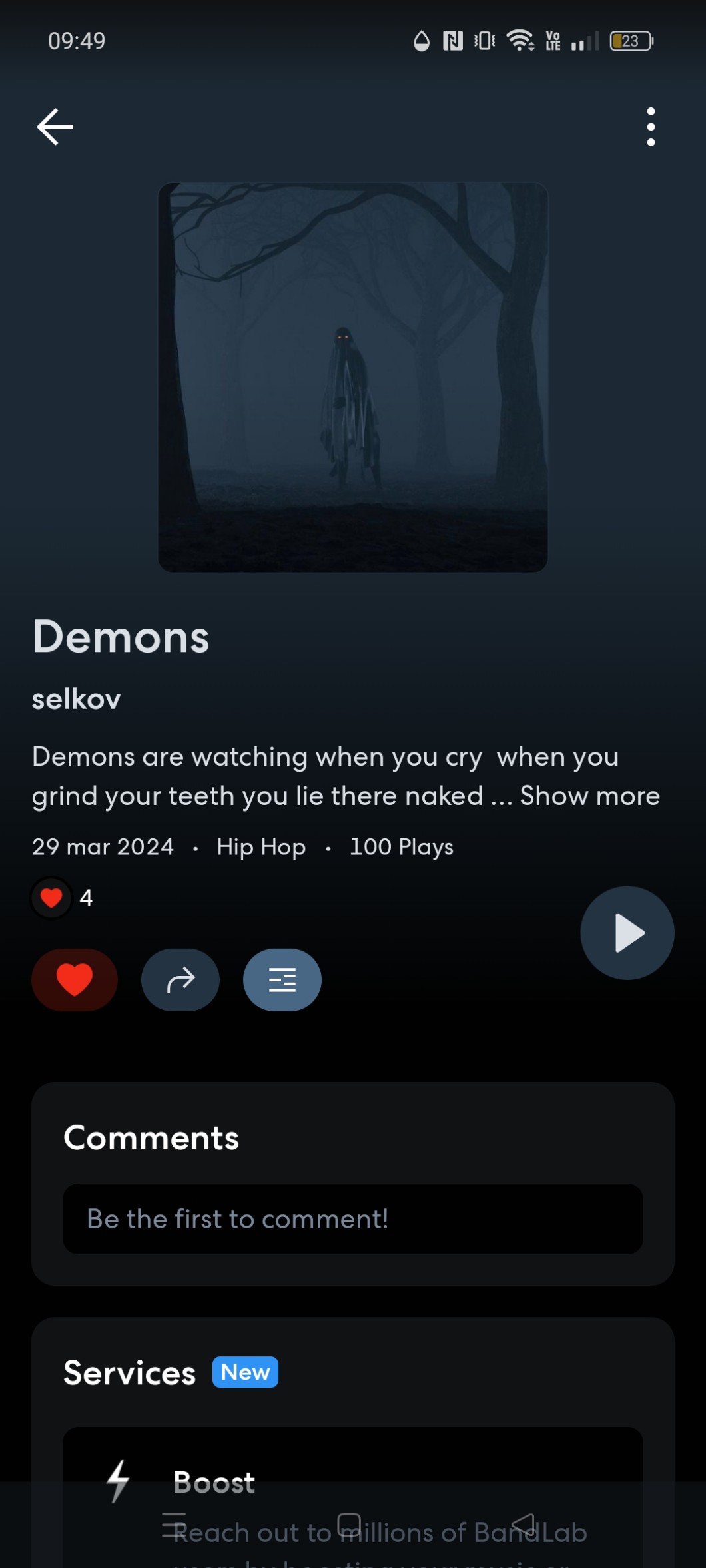Open the three-dot overflow menu
The height and width of the screenshot is (1568, 706).
[651, 127]
